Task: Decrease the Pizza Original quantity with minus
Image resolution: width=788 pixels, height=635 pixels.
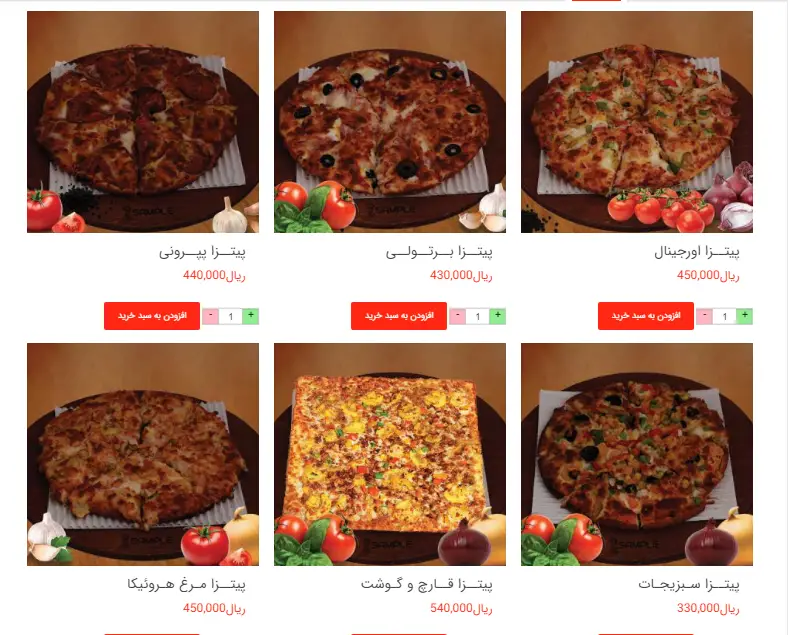Action: pos(704,316)
